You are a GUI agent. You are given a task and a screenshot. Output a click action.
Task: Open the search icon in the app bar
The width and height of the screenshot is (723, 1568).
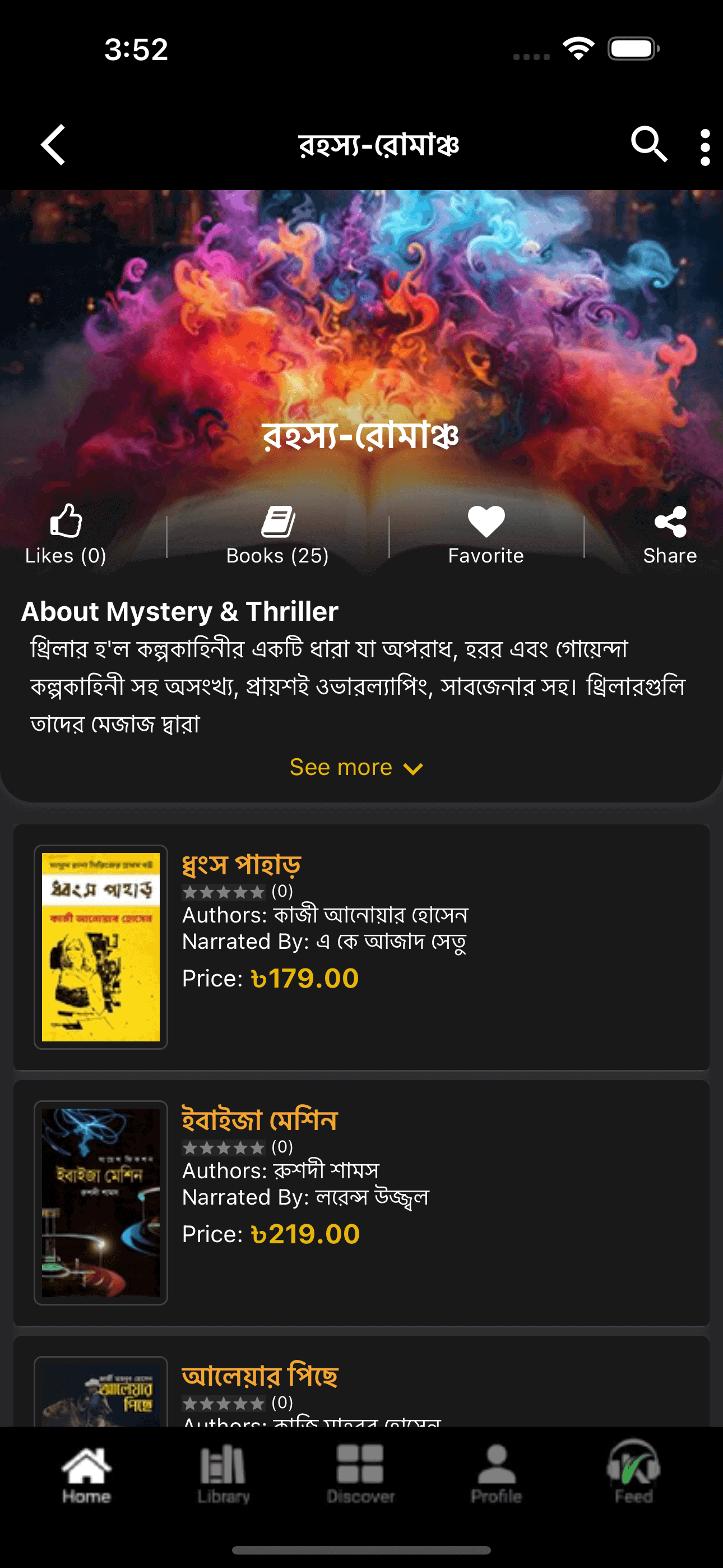pos(649,145)
